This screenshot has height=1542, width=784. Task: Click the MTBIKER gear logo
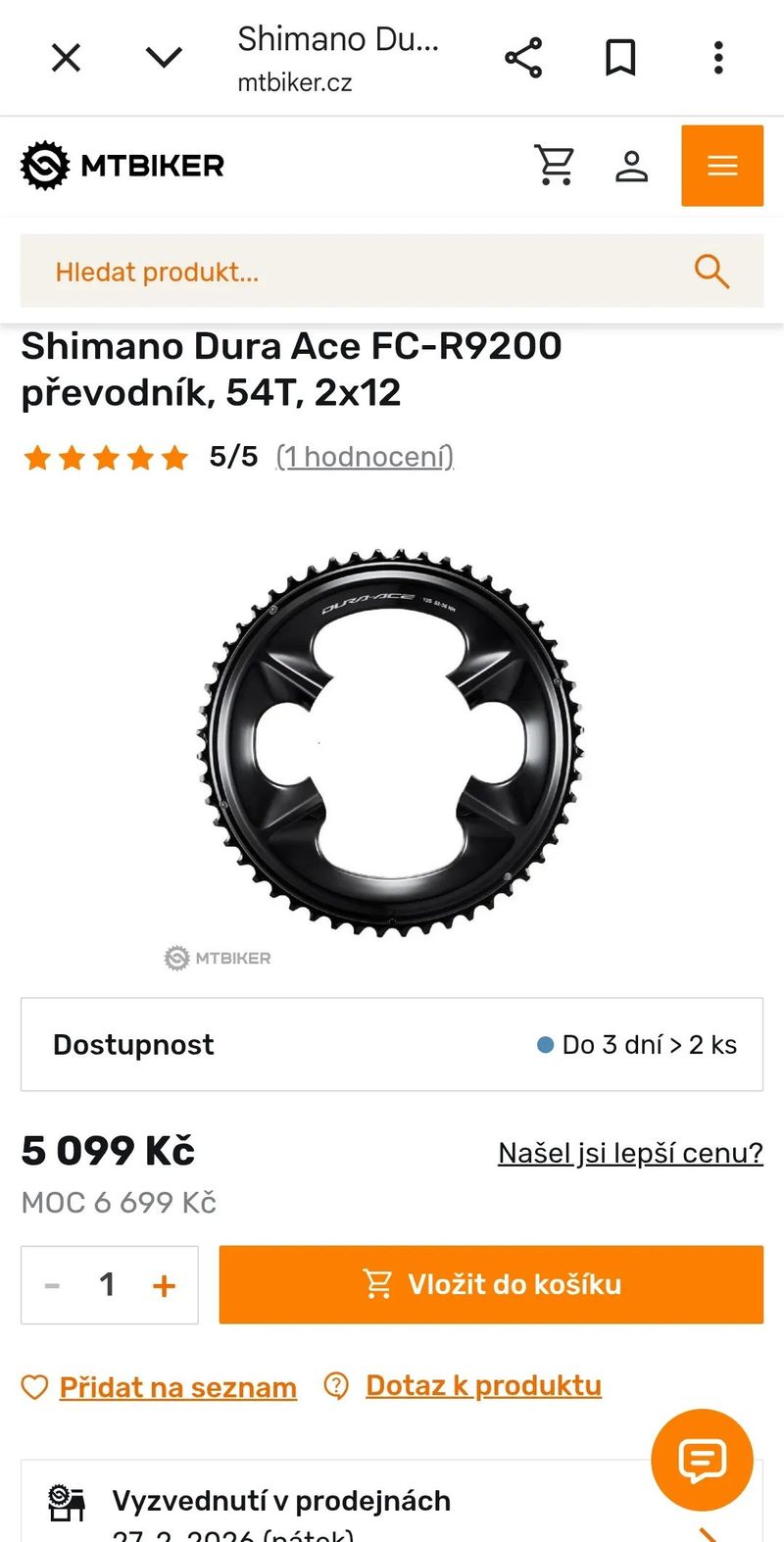(46, 165)
